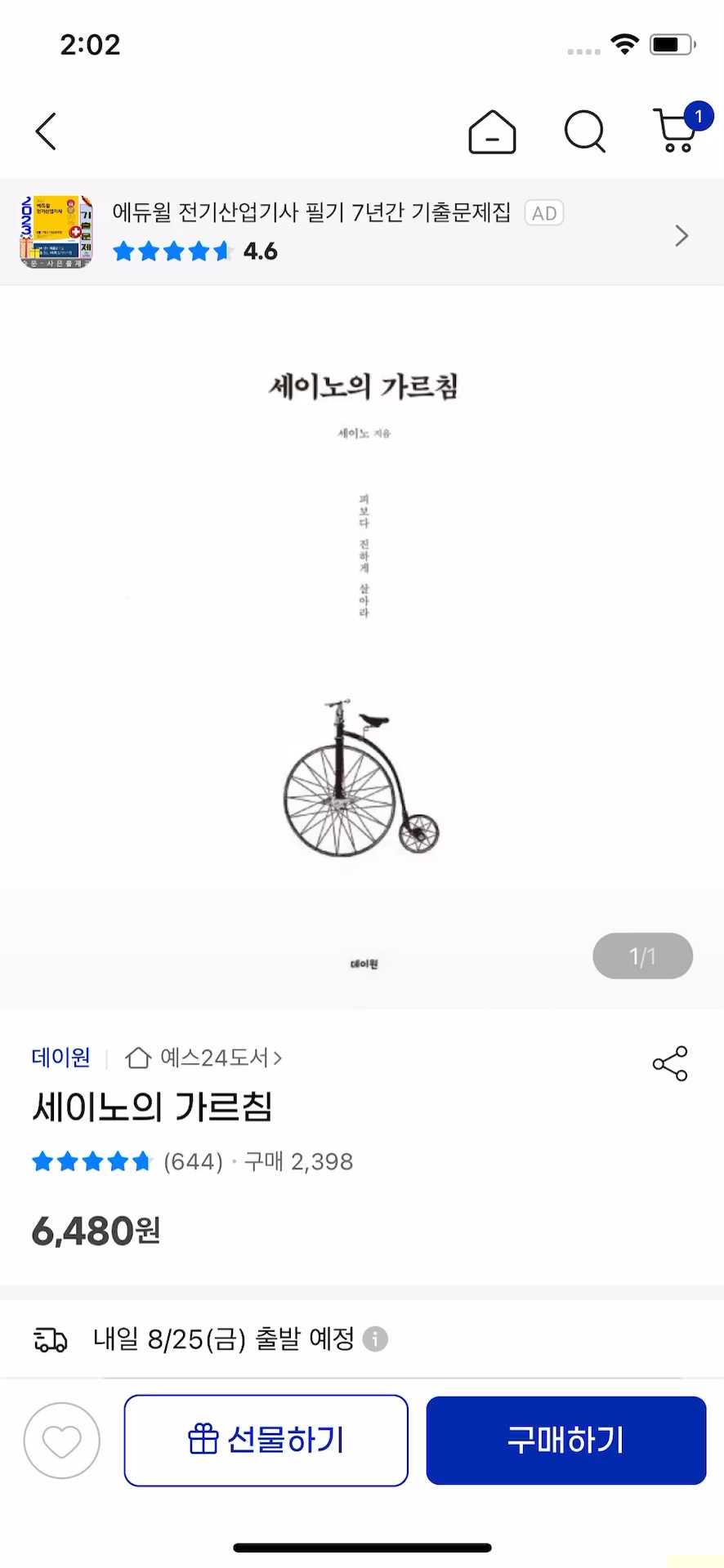The width and height of the screenshot is (724, 1568).
Task: Open the AD label on the banner
Action: point(543,212)
